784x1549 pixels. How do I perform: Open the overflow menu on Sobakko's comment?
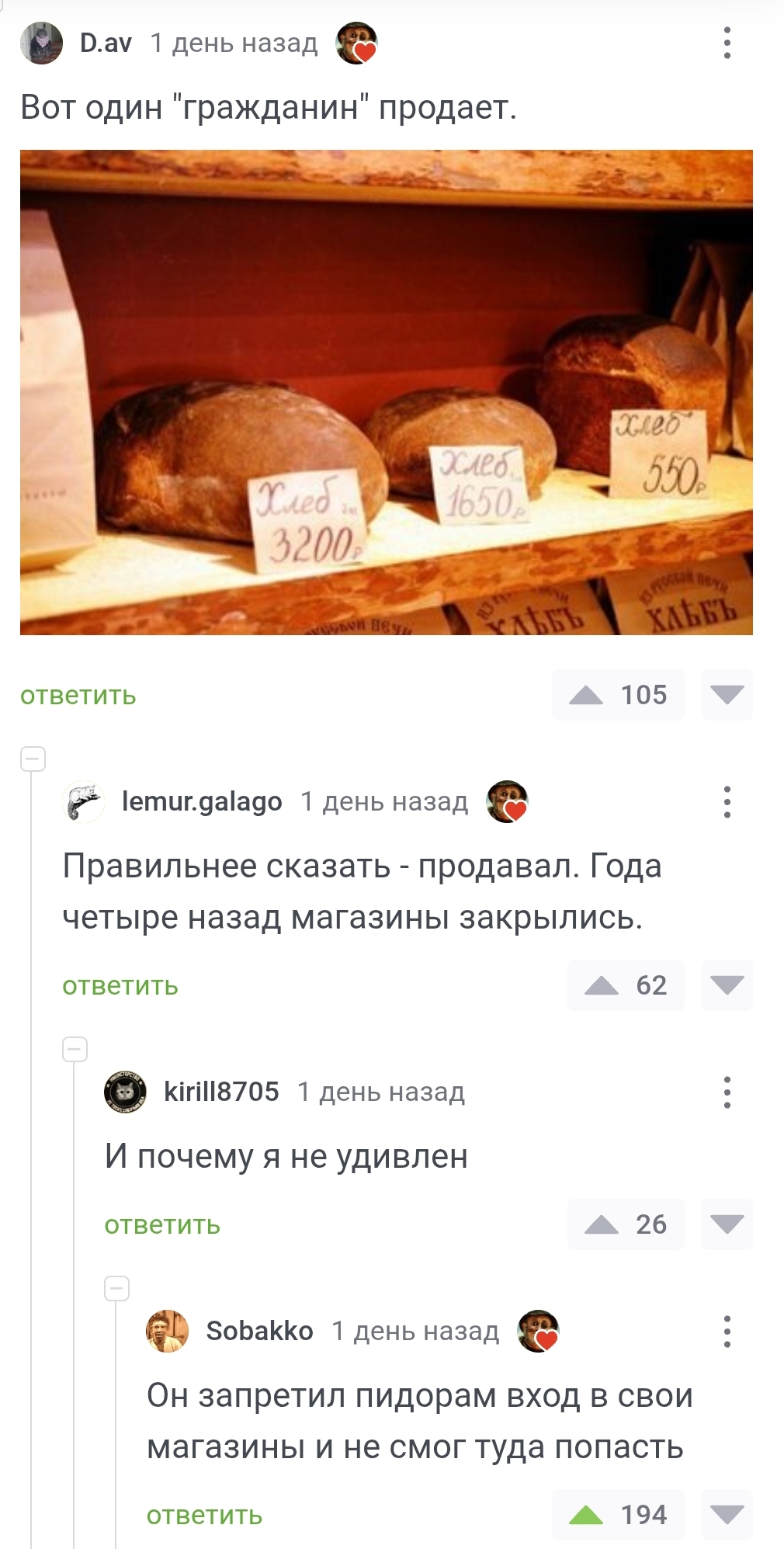pyautogui.click(x=727, y=1331)
